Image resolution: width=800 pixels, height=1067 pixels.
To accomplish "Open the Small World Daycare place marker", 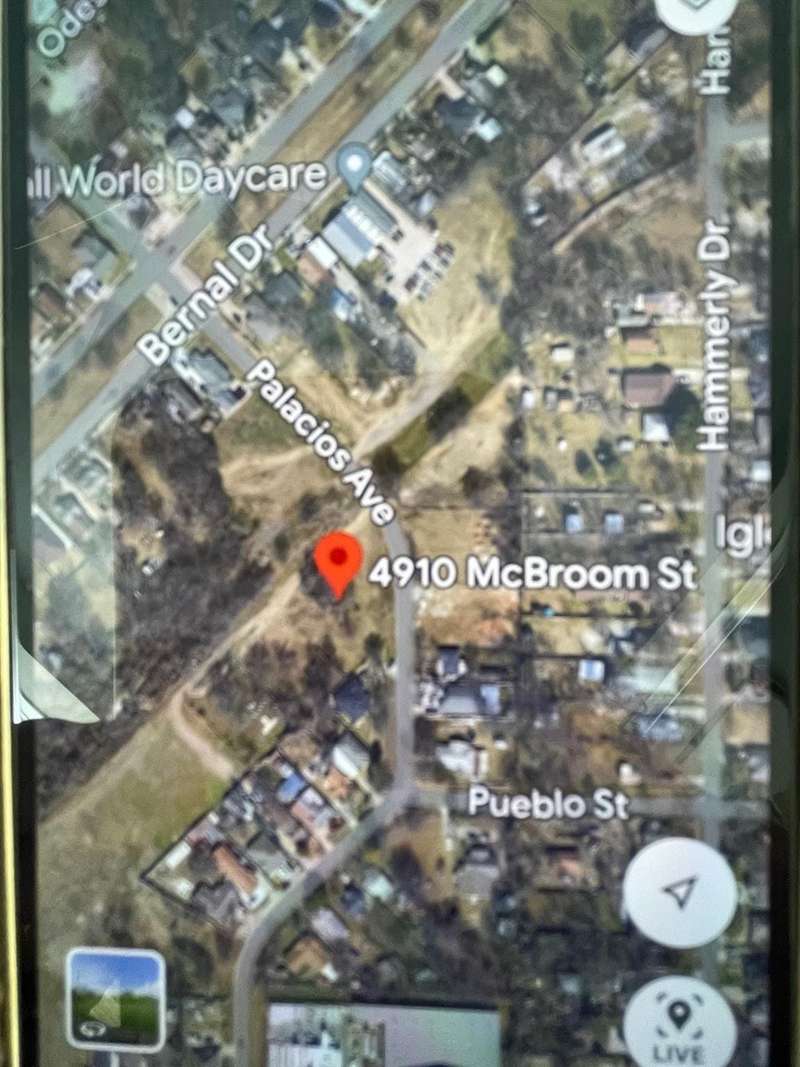I will tap(354, 166).
